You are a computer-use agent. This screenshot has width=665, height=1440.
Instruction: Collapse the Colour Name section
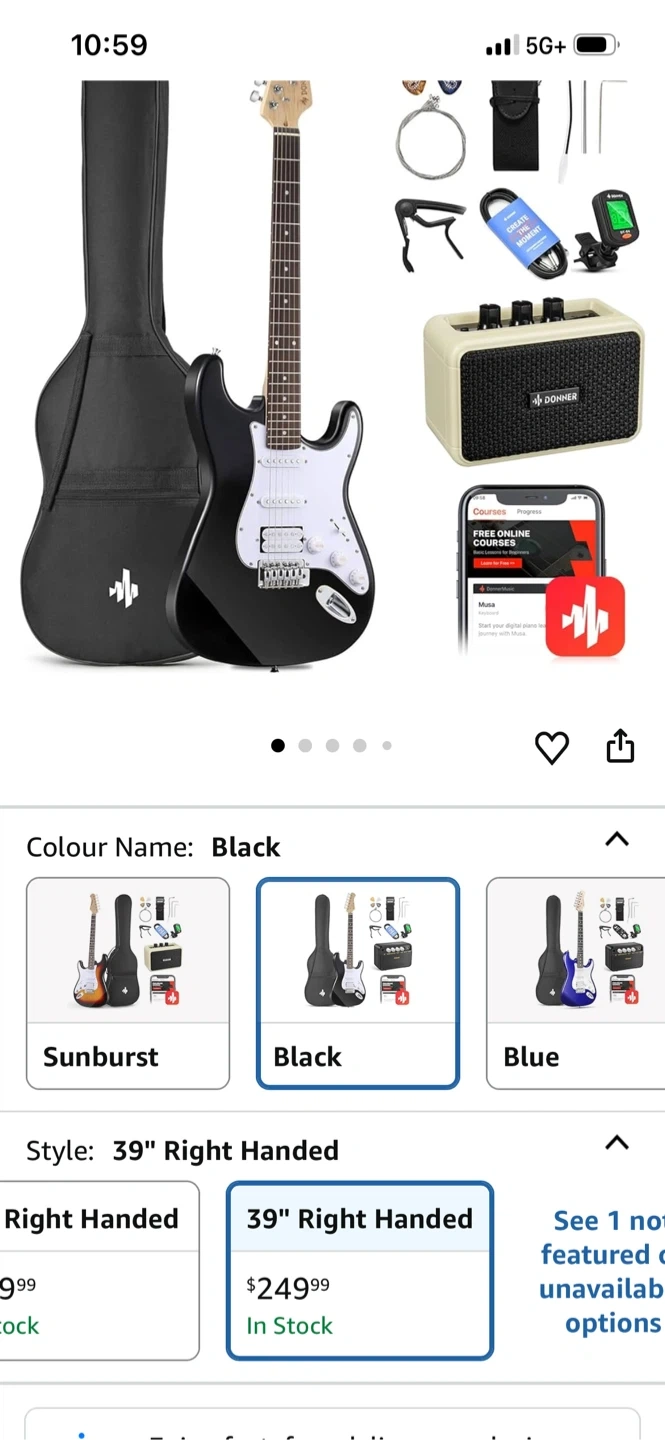617,840
